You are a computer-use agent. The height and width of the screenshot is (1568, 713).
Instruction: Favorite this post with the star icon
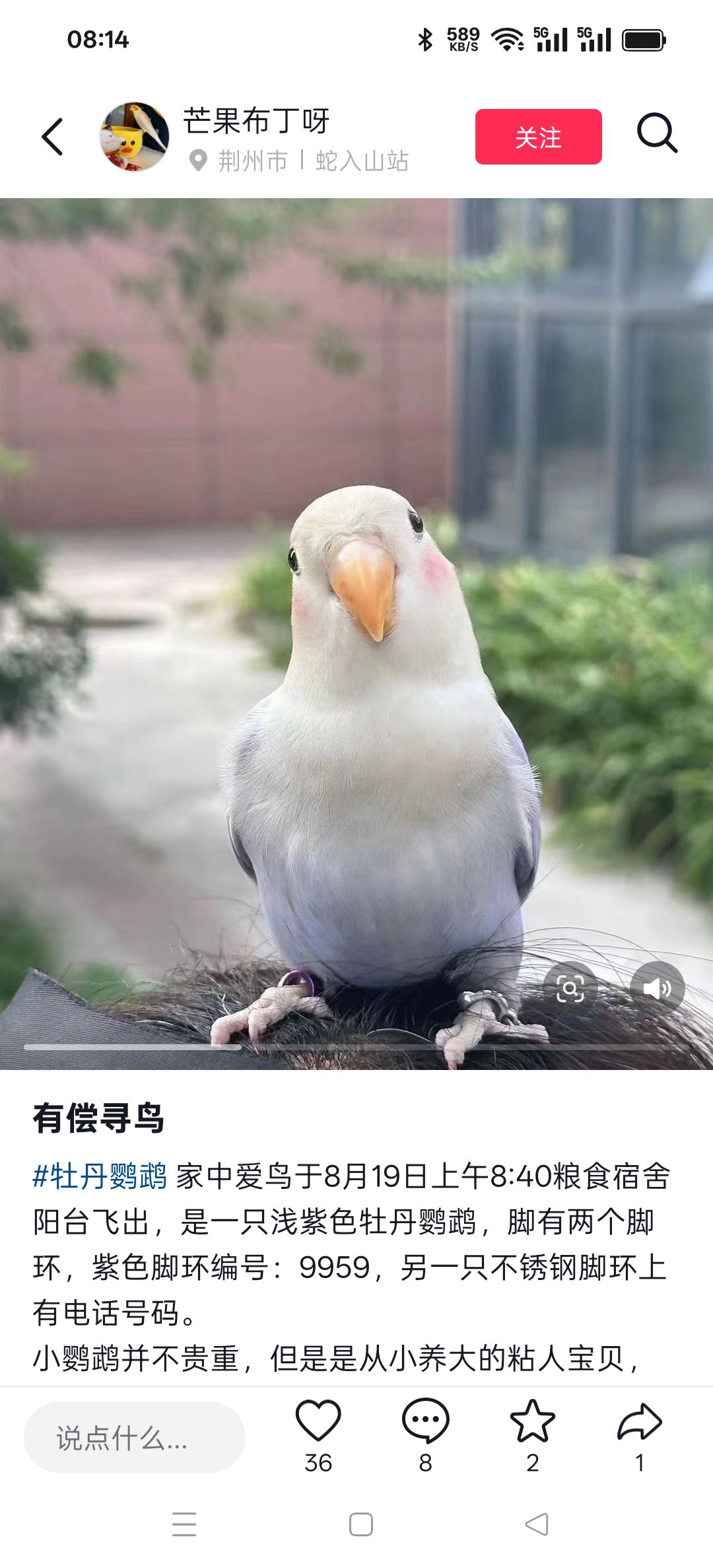[533, 1421]
